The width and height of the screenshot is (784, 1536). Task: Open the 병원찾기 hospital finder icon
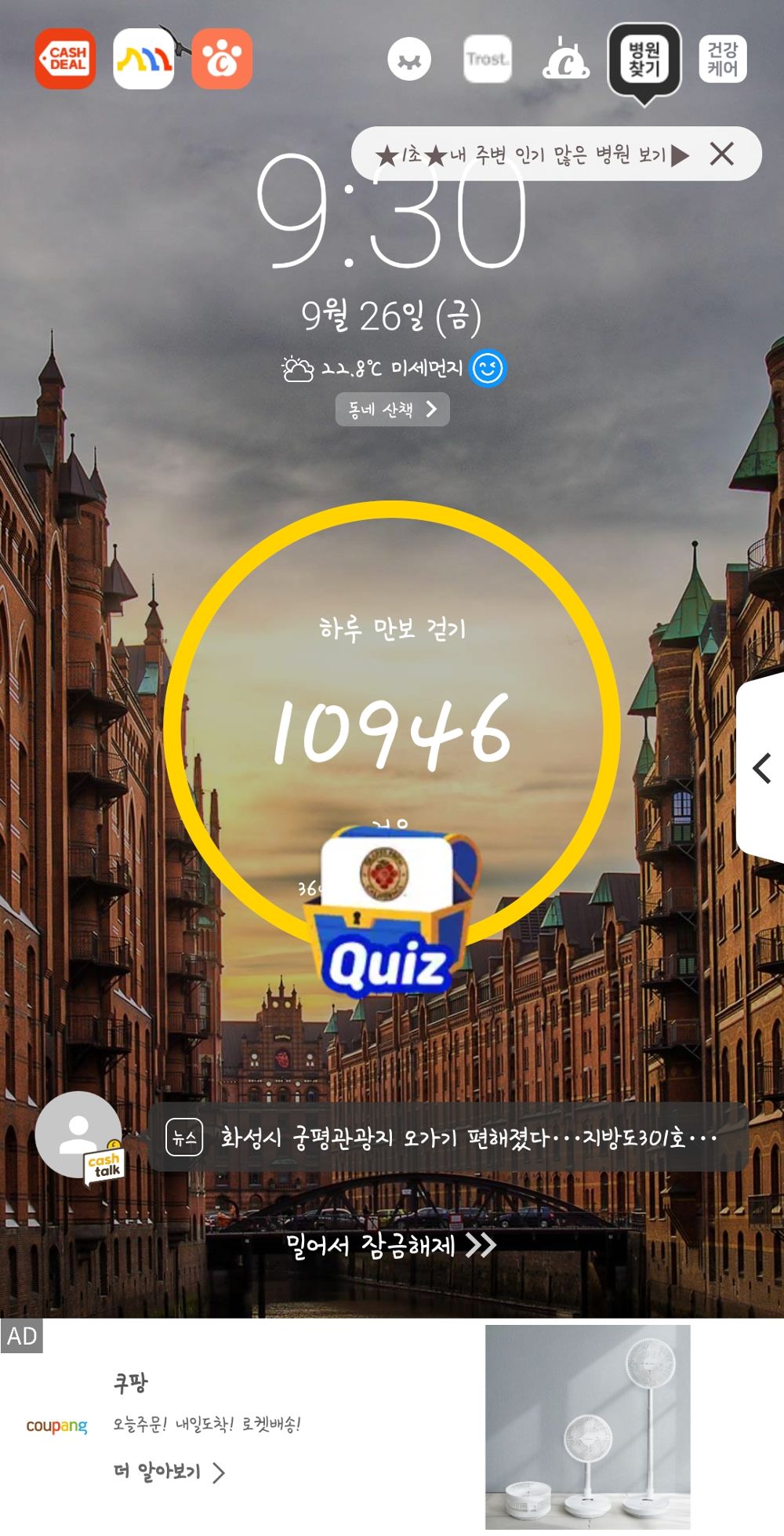645,59
